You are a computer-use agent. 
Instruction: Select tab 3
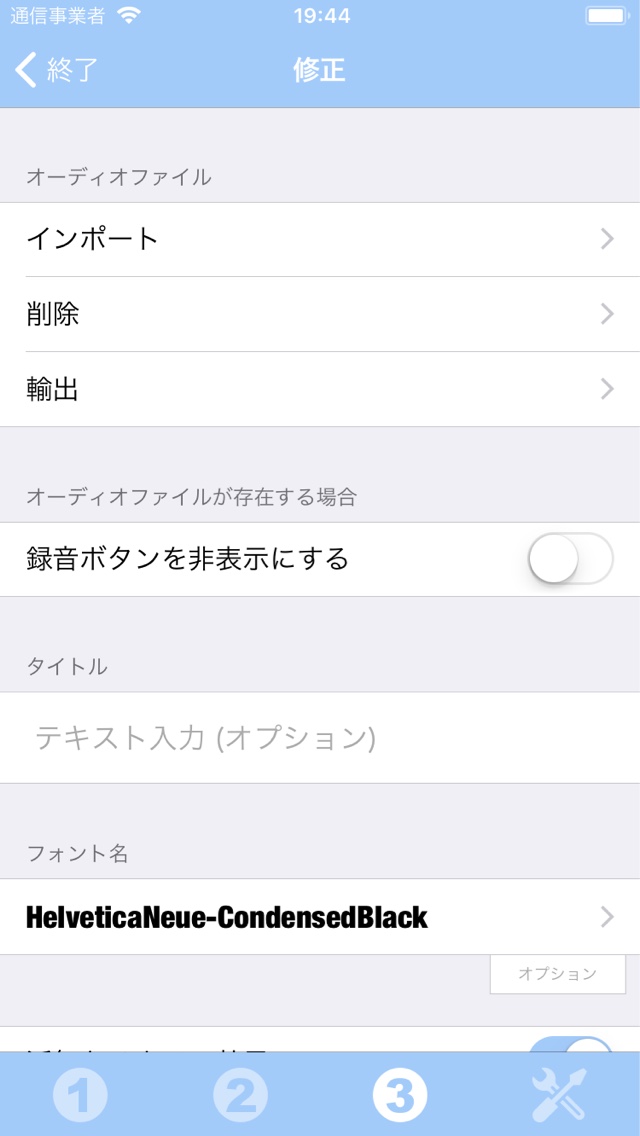[x=400, y=1094]
